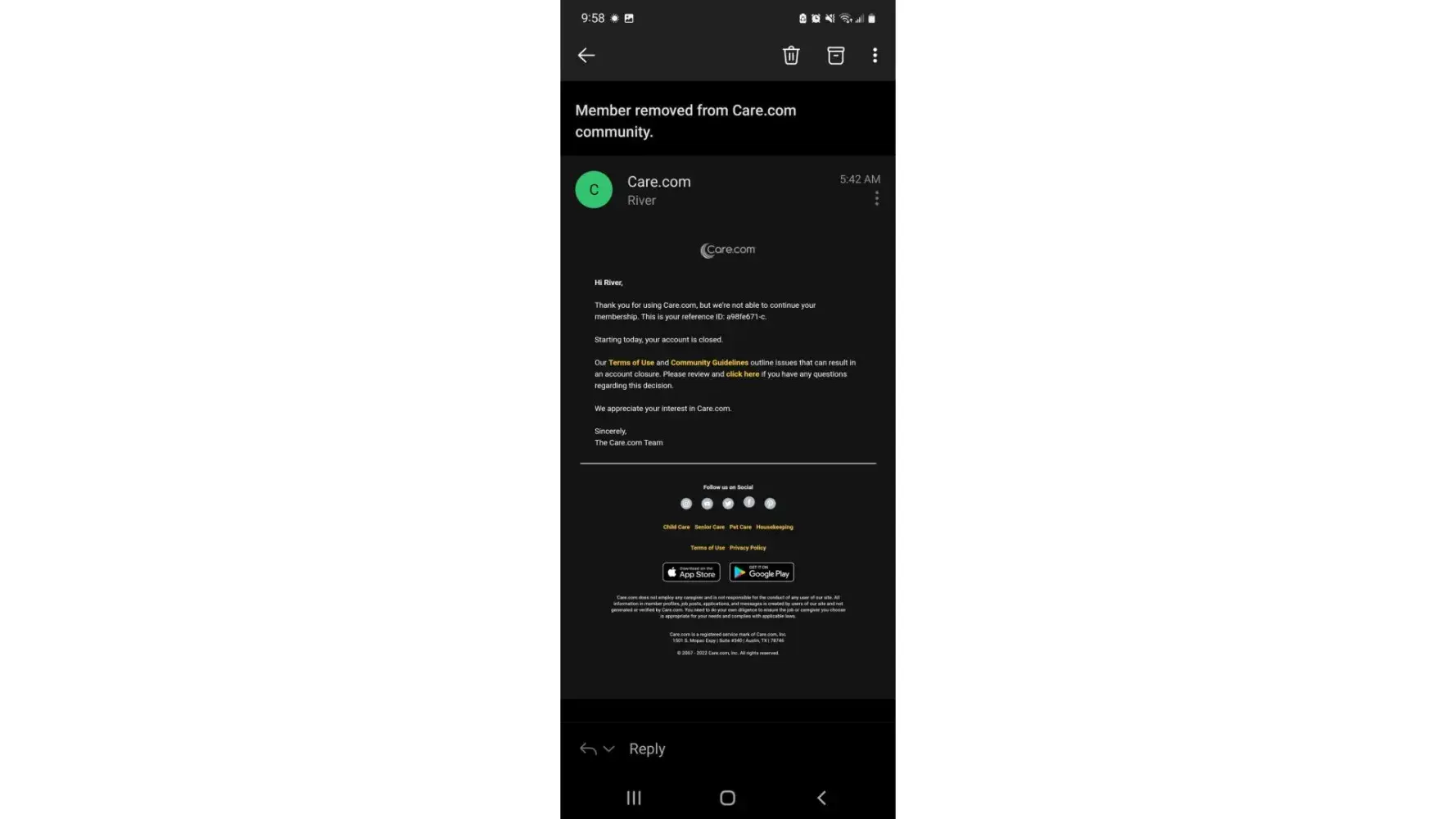Open the Privacy Policy link
The image size is (1456, 819).
coord(748,547)
